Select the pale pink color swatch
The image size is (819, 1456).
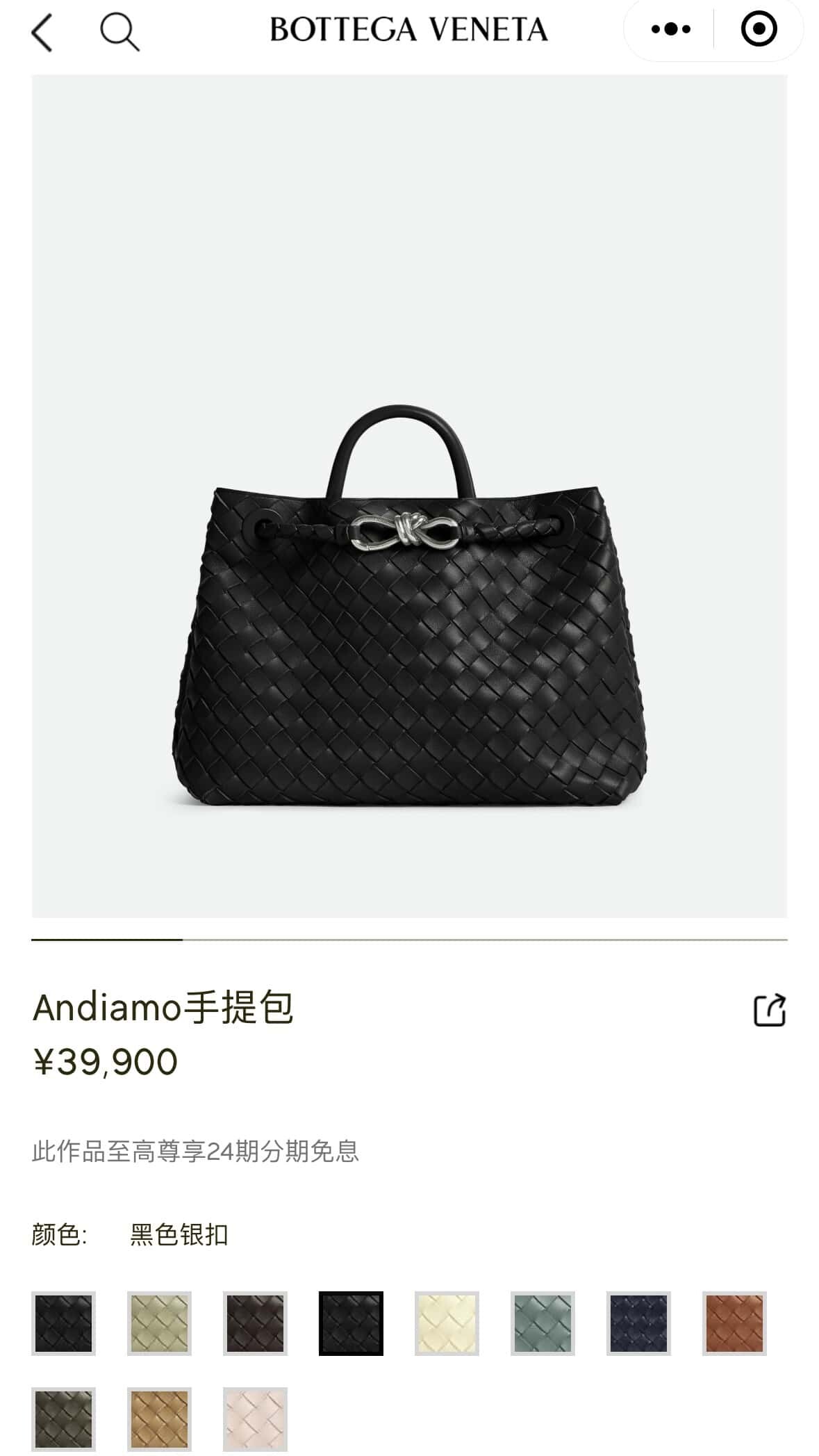coord(255,1419)
